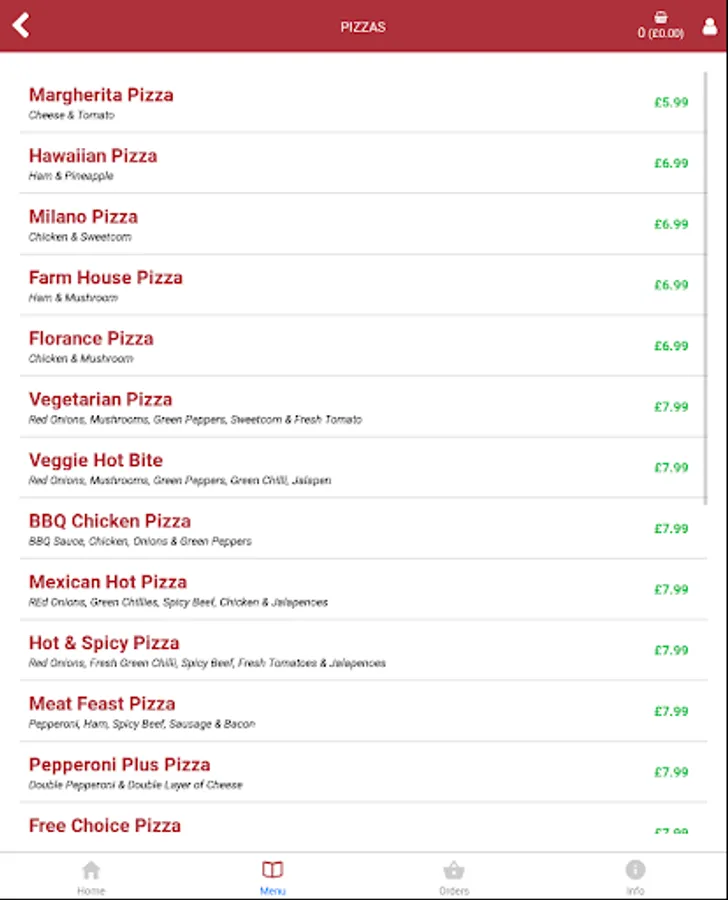Open Milano Pizza

[83, 218]
